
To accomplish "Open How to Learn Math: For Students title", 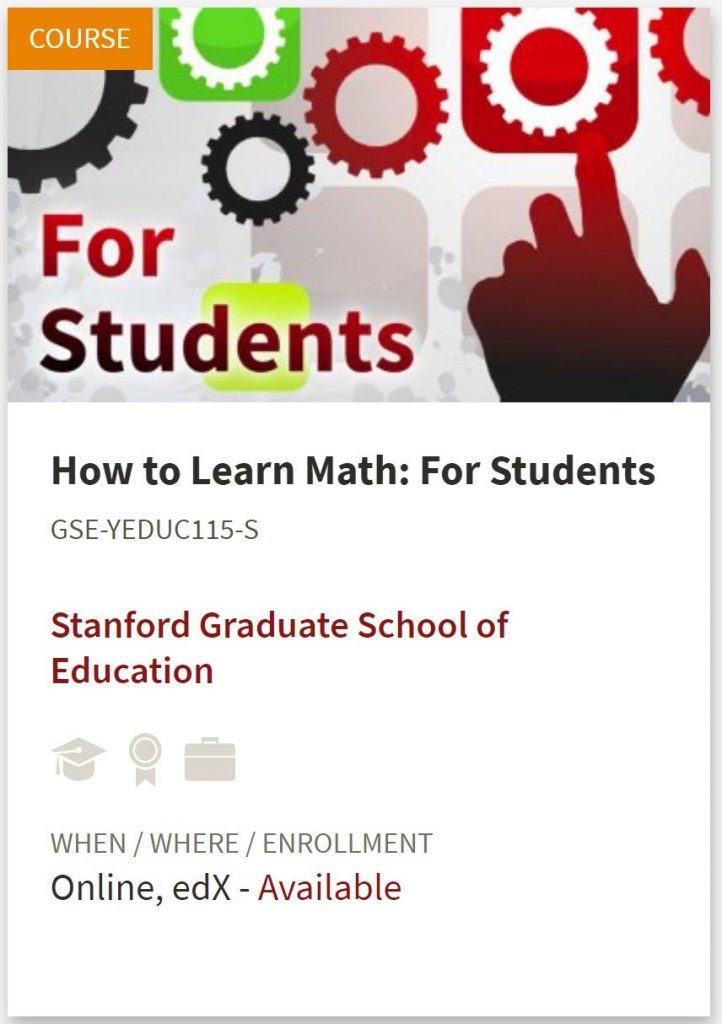I will pos(353,470).
